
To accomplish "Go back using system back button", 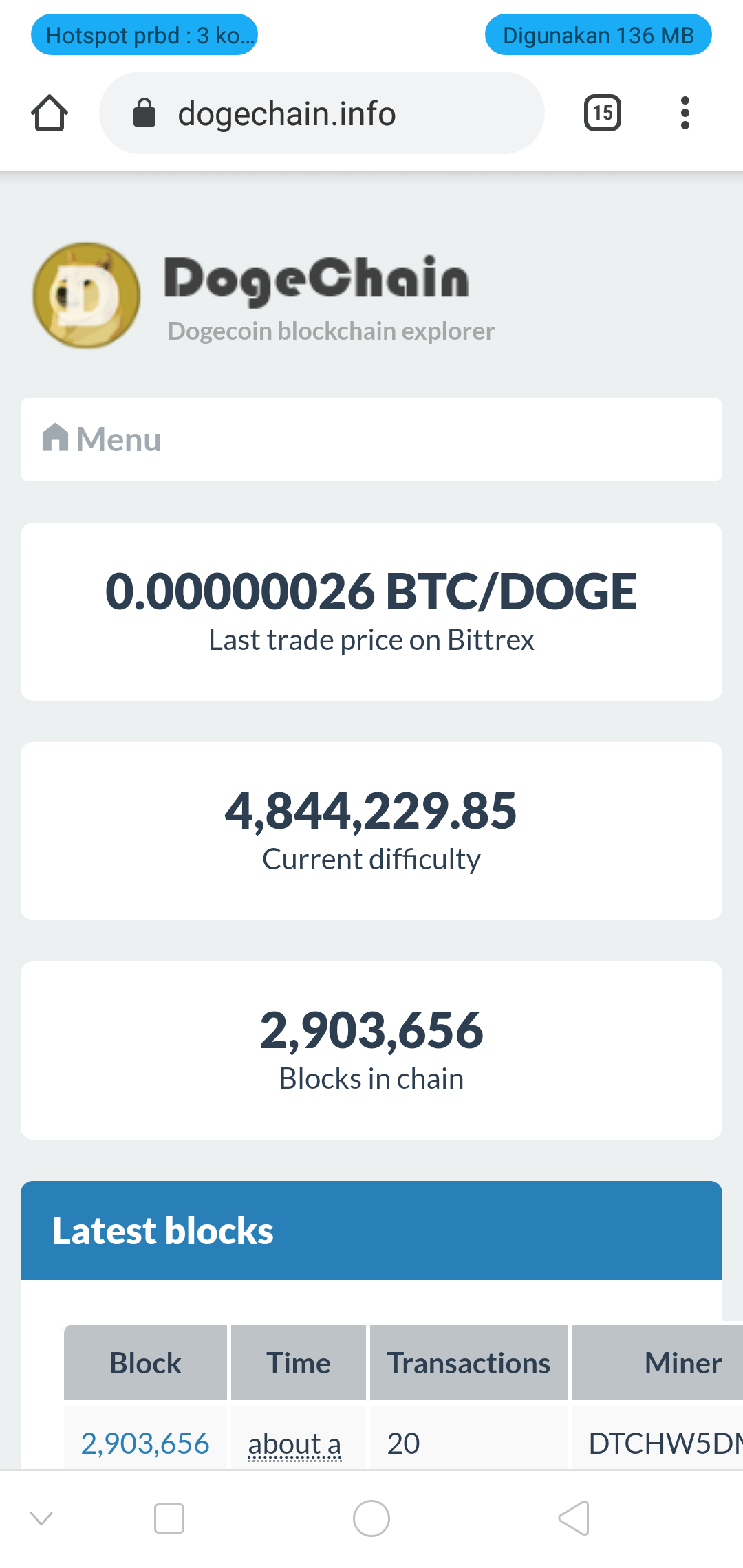I will pos(574,1518).
